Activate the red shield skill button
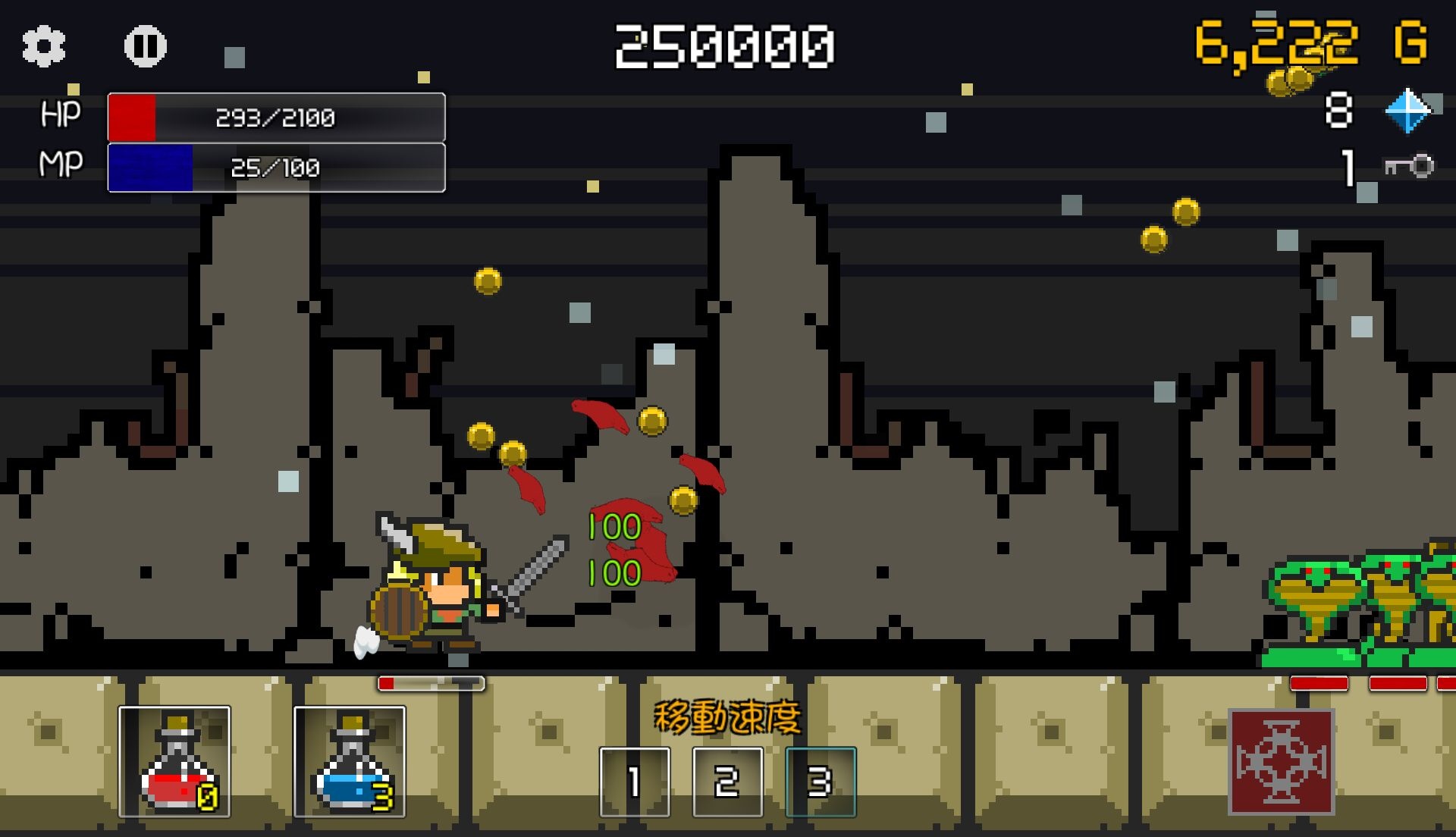Screen dimensions: 1456x837 (x=1281, y=761)
